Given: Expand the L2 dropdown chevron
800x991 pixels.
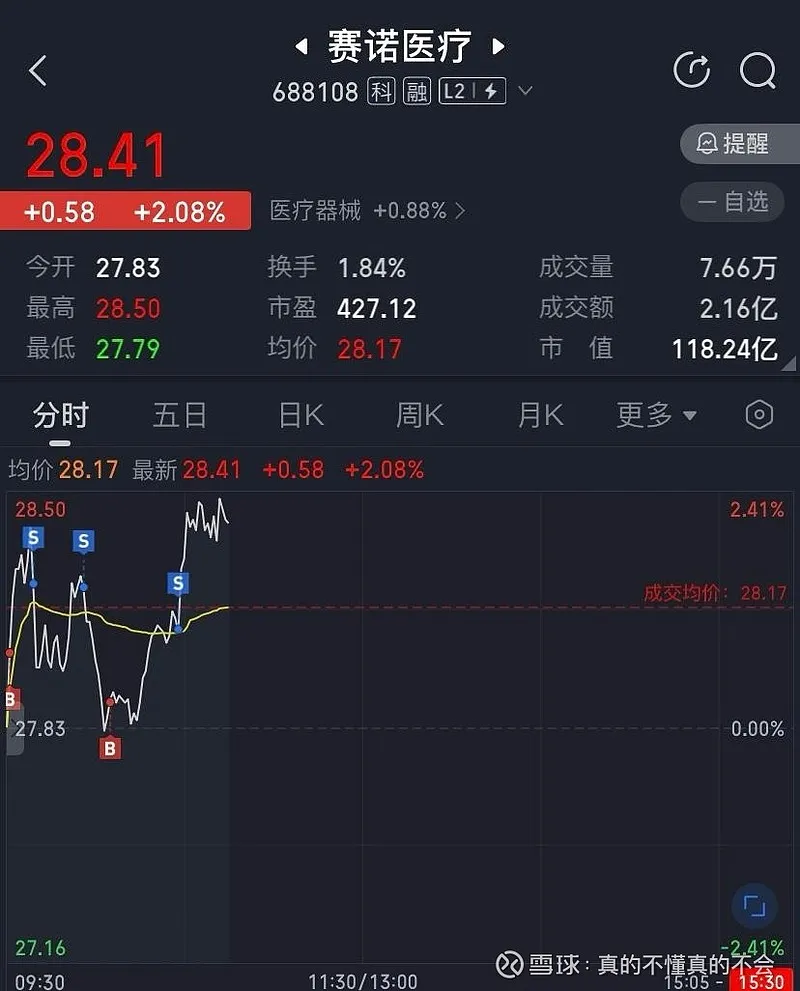Looking at the screenshot, I should click(525, 92).
